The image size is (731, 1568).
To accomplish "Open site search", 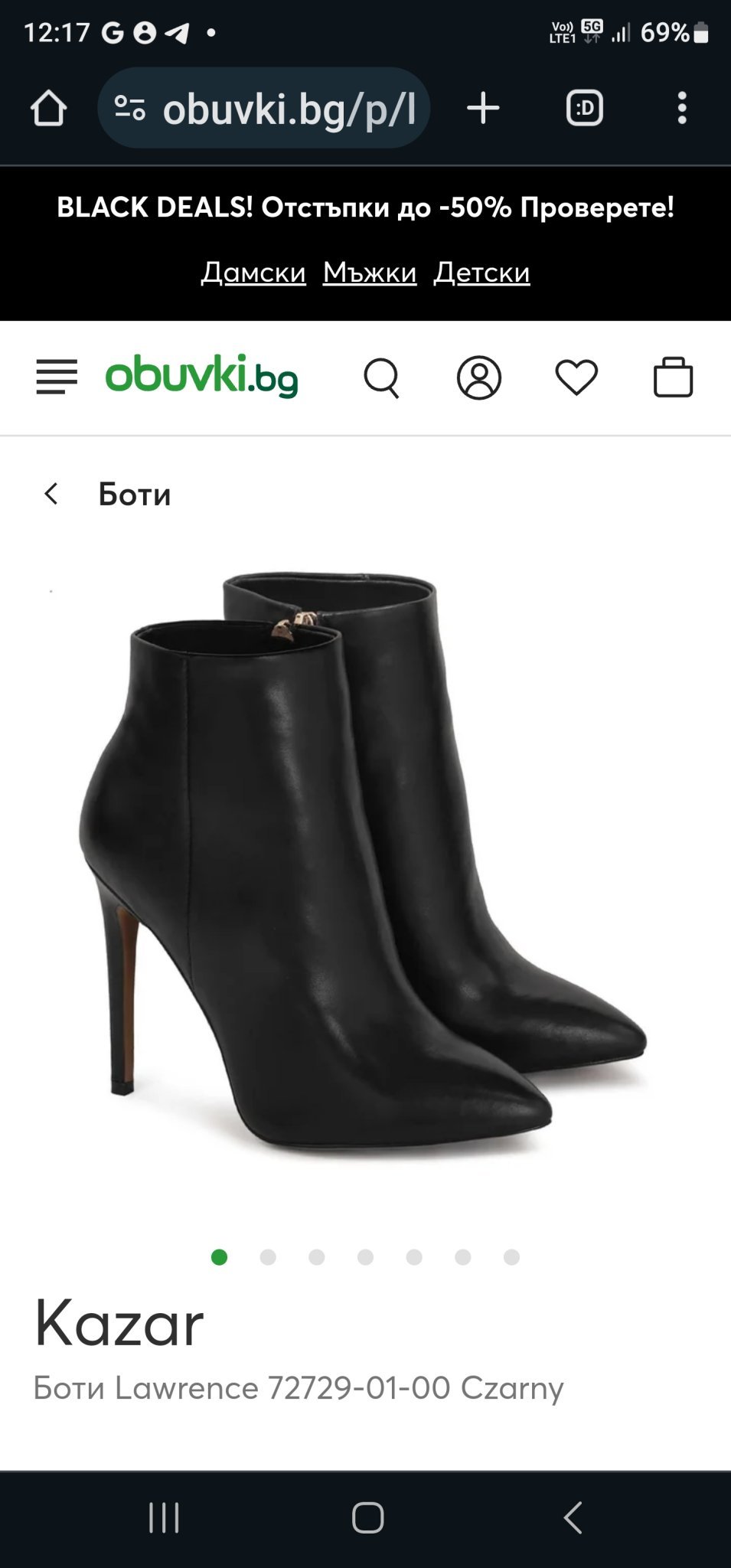I will 381,377.
